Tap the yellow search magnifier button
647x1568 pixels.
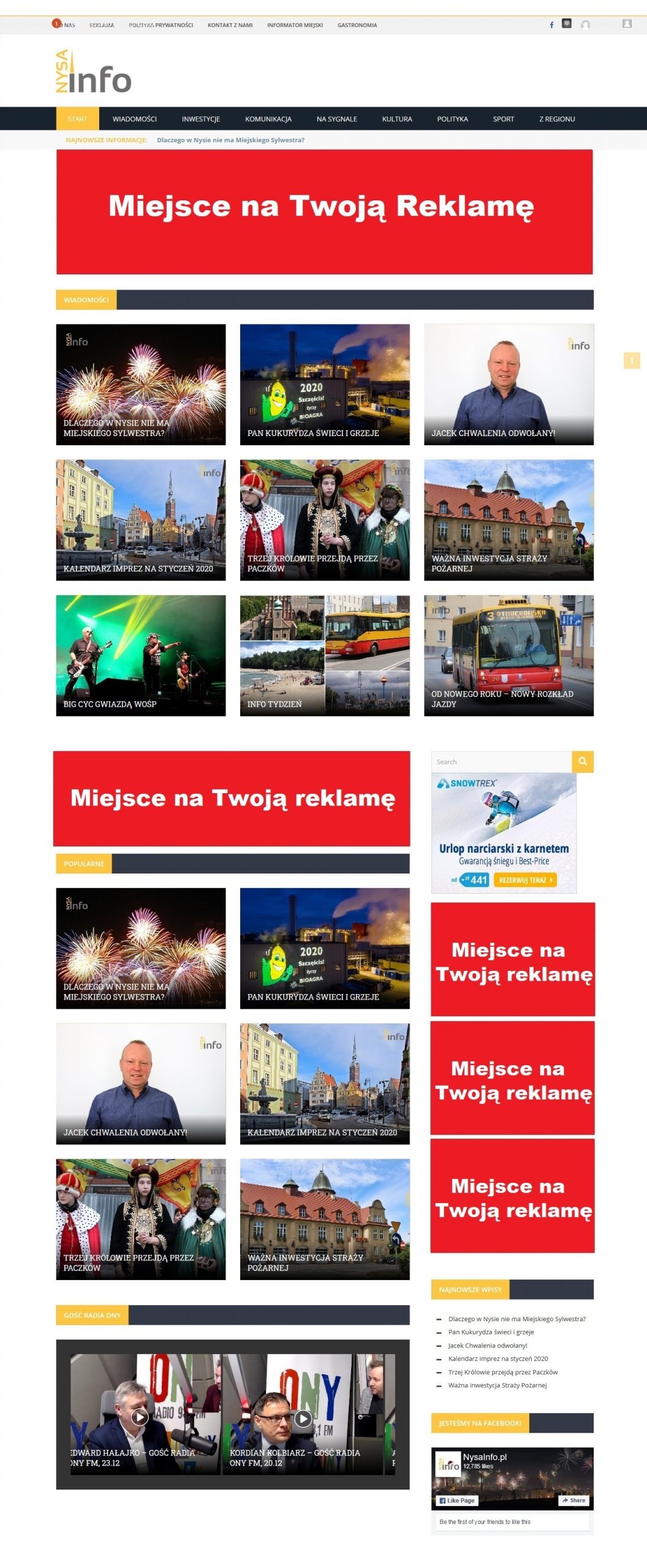[x=583, y=761]
